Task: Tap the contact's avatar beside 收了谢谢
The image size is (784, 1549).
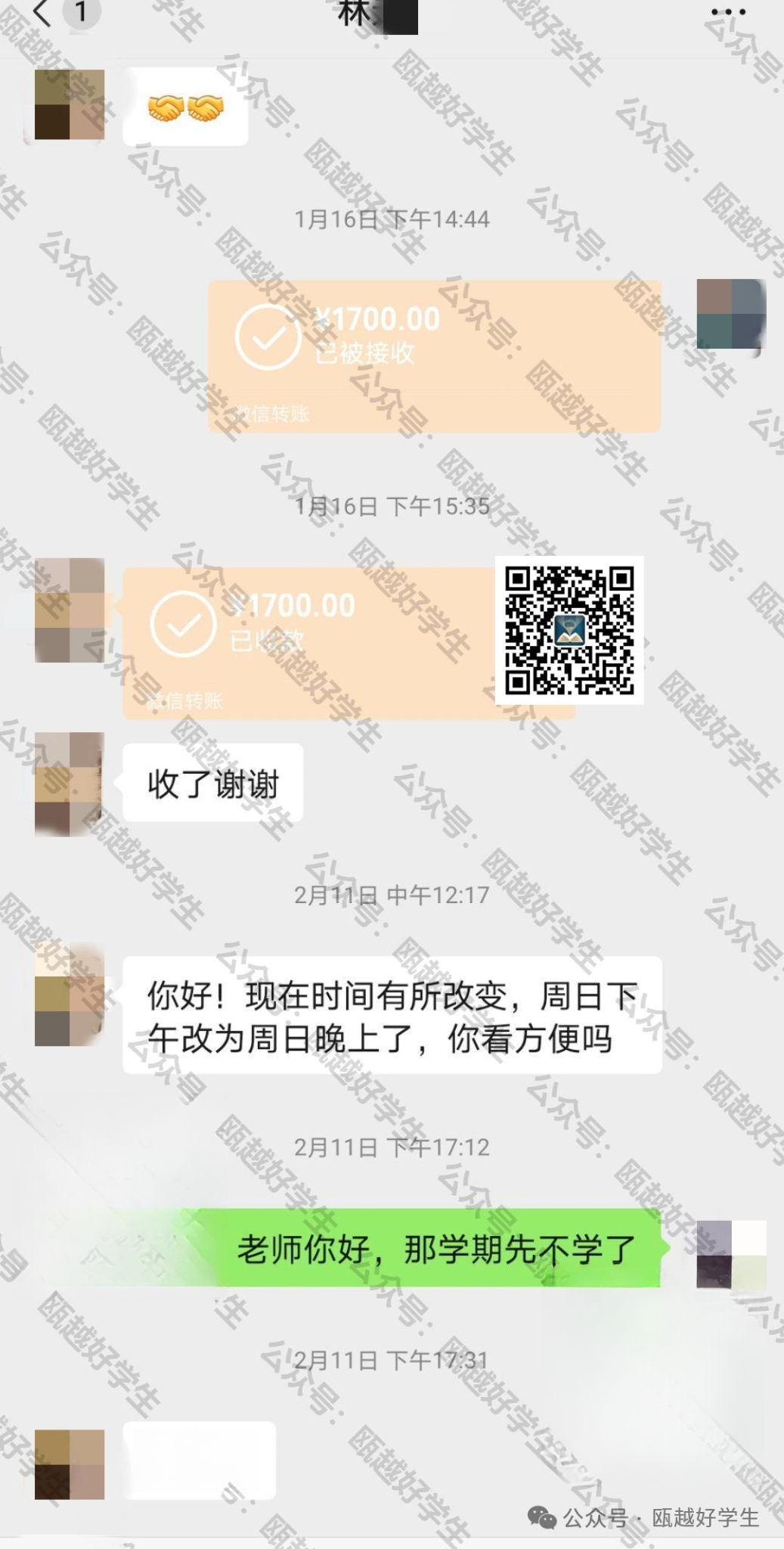Action: [69, 784]
